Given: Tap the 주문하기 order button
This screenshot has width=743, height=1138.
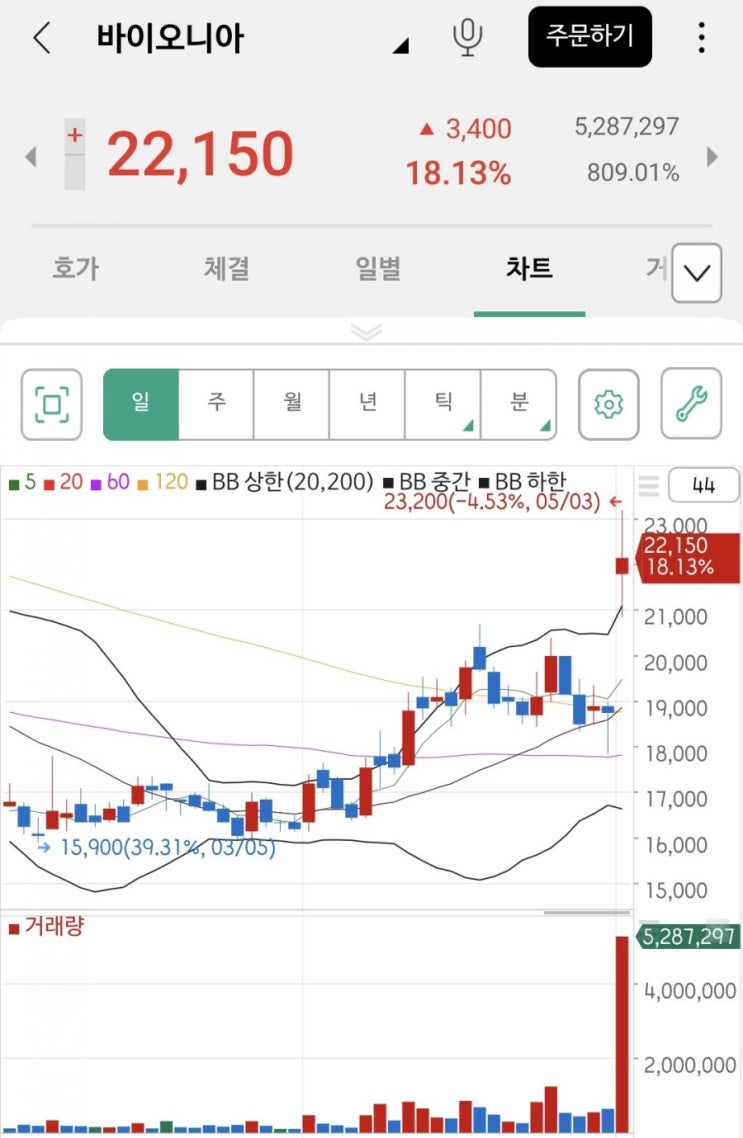Looking at the screenshot, I should [x=590, y=35].
